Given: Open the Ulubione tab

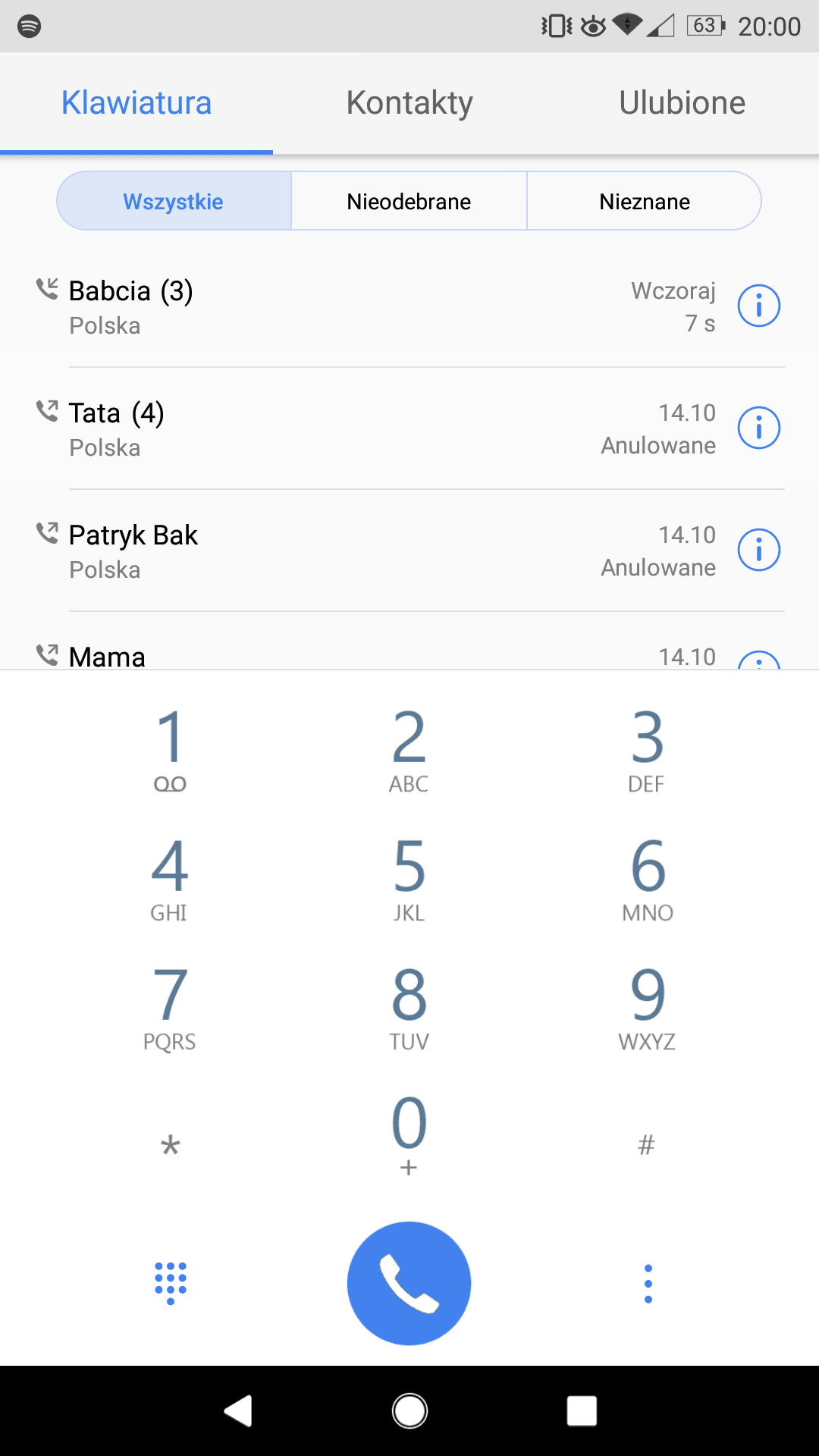Looking at the screenshot, I should (682, 103).
